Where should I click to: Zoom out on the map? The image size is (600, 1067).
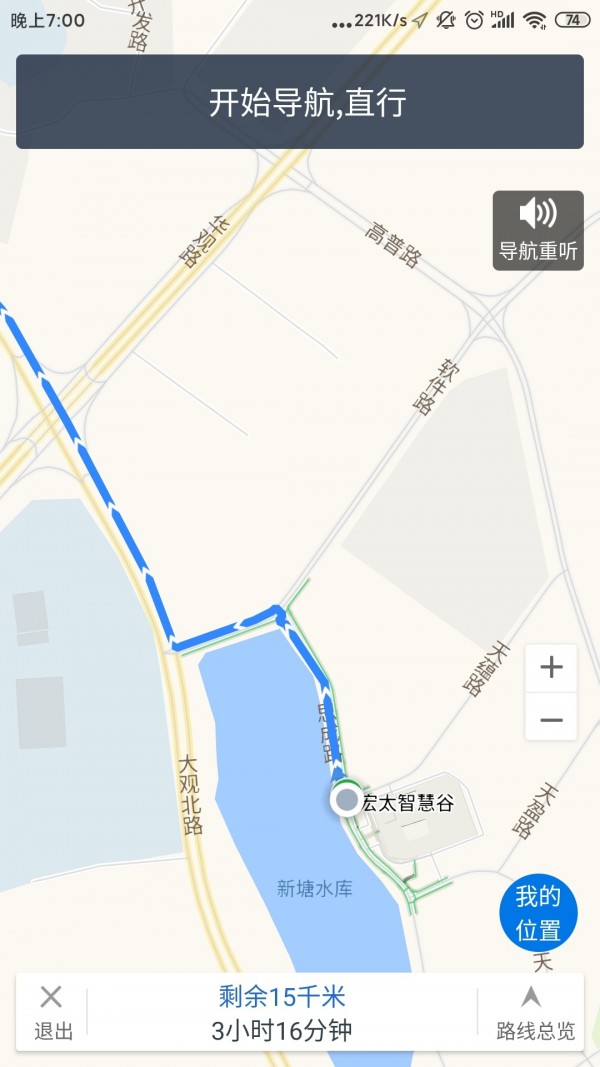pyautogui.click(x=551, y=719)
